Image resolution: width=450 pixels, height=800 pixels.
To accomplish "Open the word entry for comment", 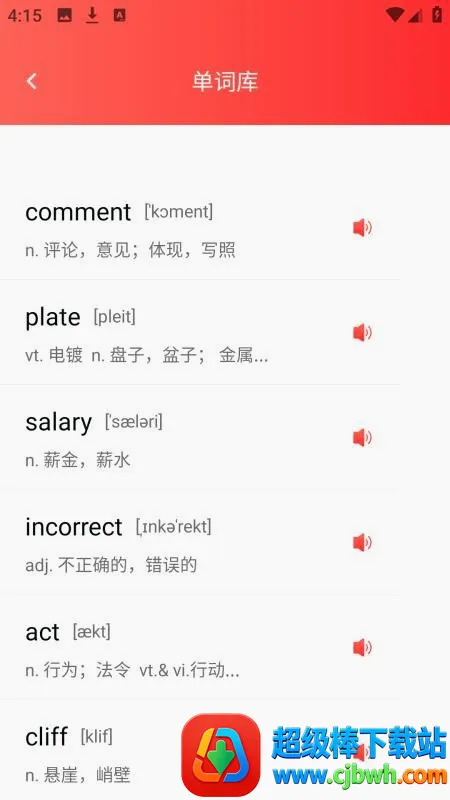I will [199, 228].
